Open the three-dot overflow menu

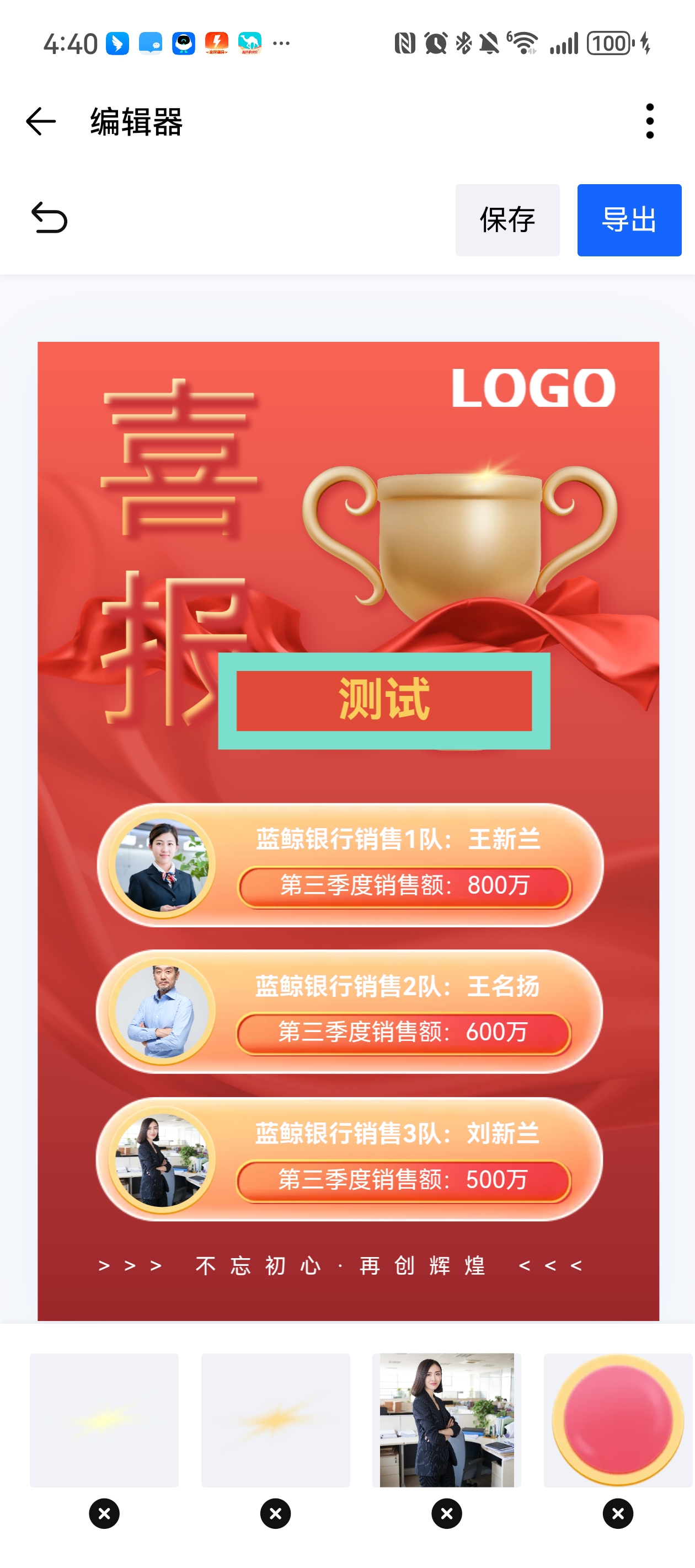coord(649,121)
